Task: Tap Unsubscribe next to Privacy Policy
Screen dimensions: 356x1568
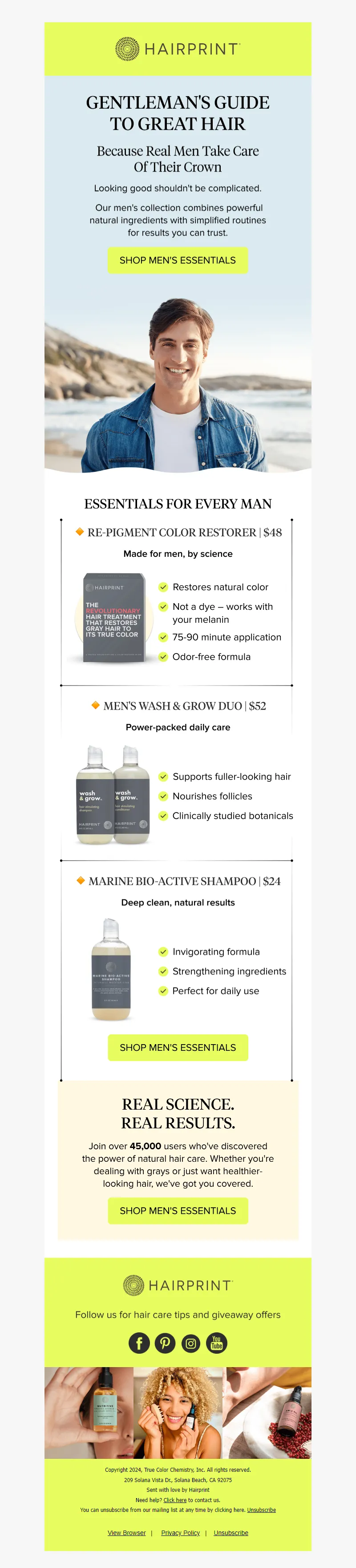Action: pyautogui.click(x=231, y=1533)
